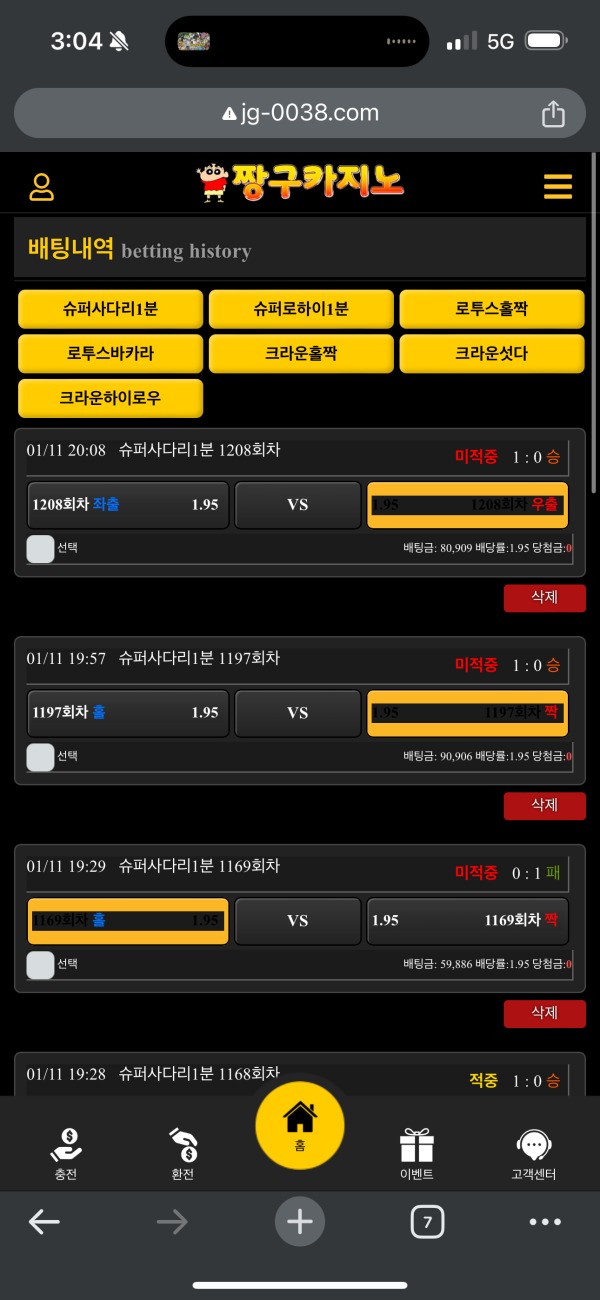This screenshot has width=600, height=1300.
Task: Return to the 홈 home page
Action: pos(300,1125)
